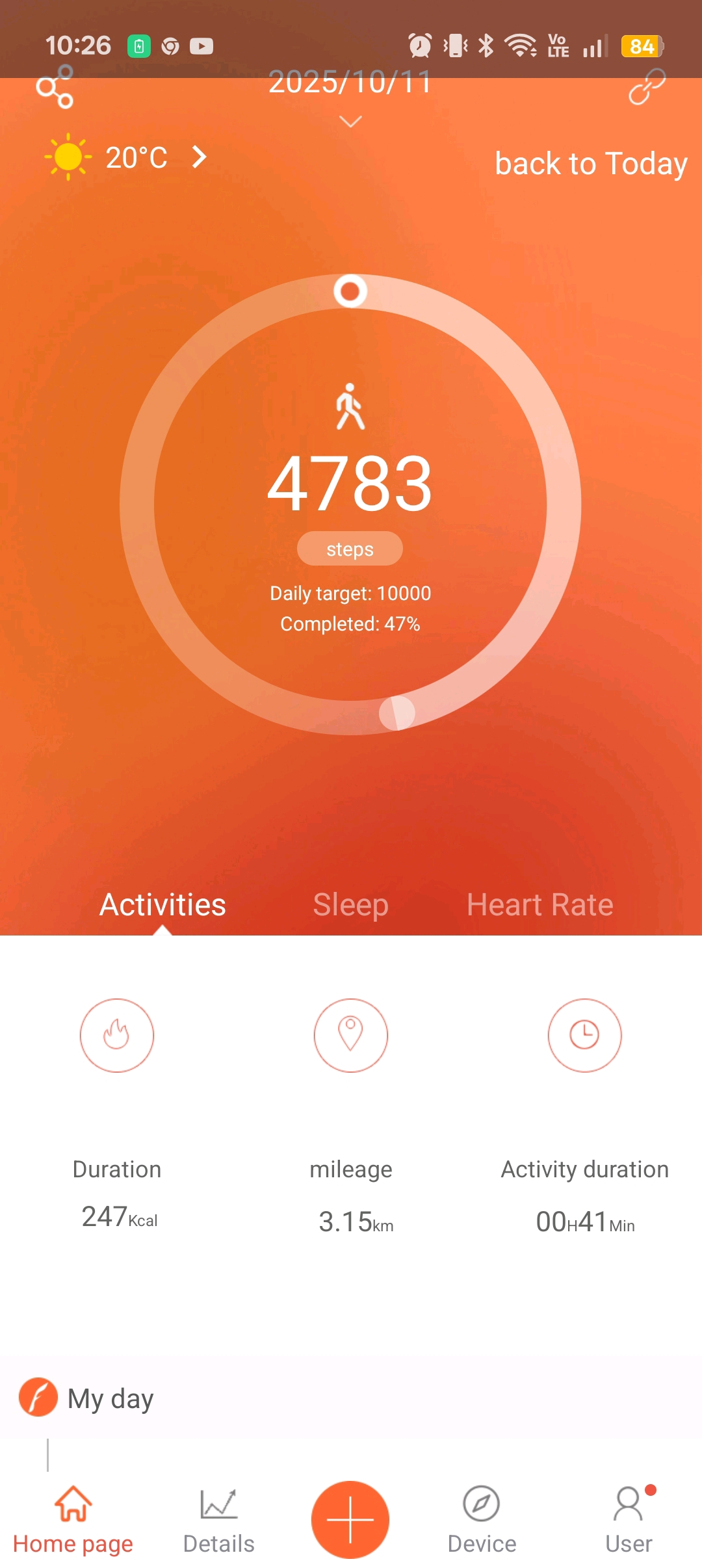Switch to the Heart Rate tab
This screenshot has width=702, height=1568.
[x=539, y=904]
